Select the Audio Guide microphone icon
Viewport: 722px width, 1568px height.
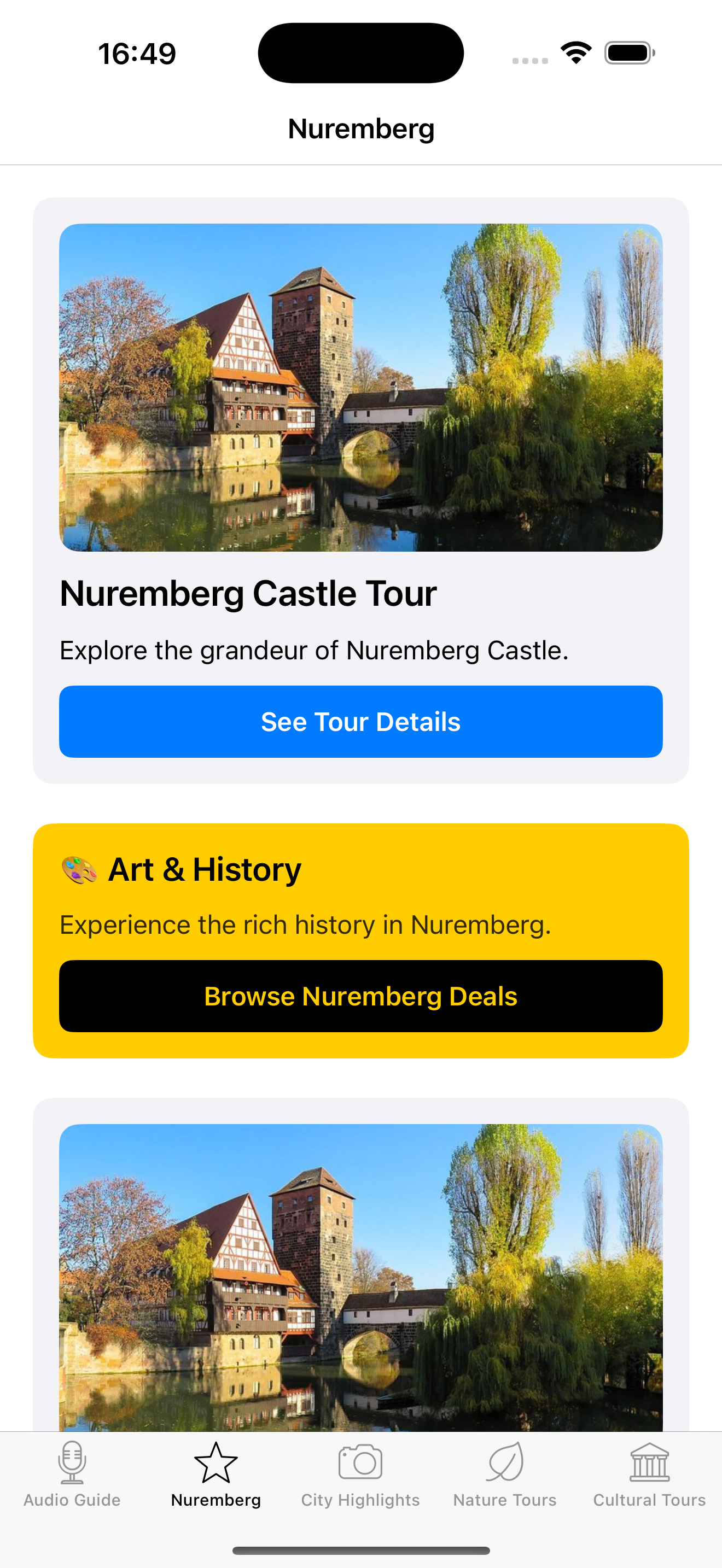click(71, 1464)
